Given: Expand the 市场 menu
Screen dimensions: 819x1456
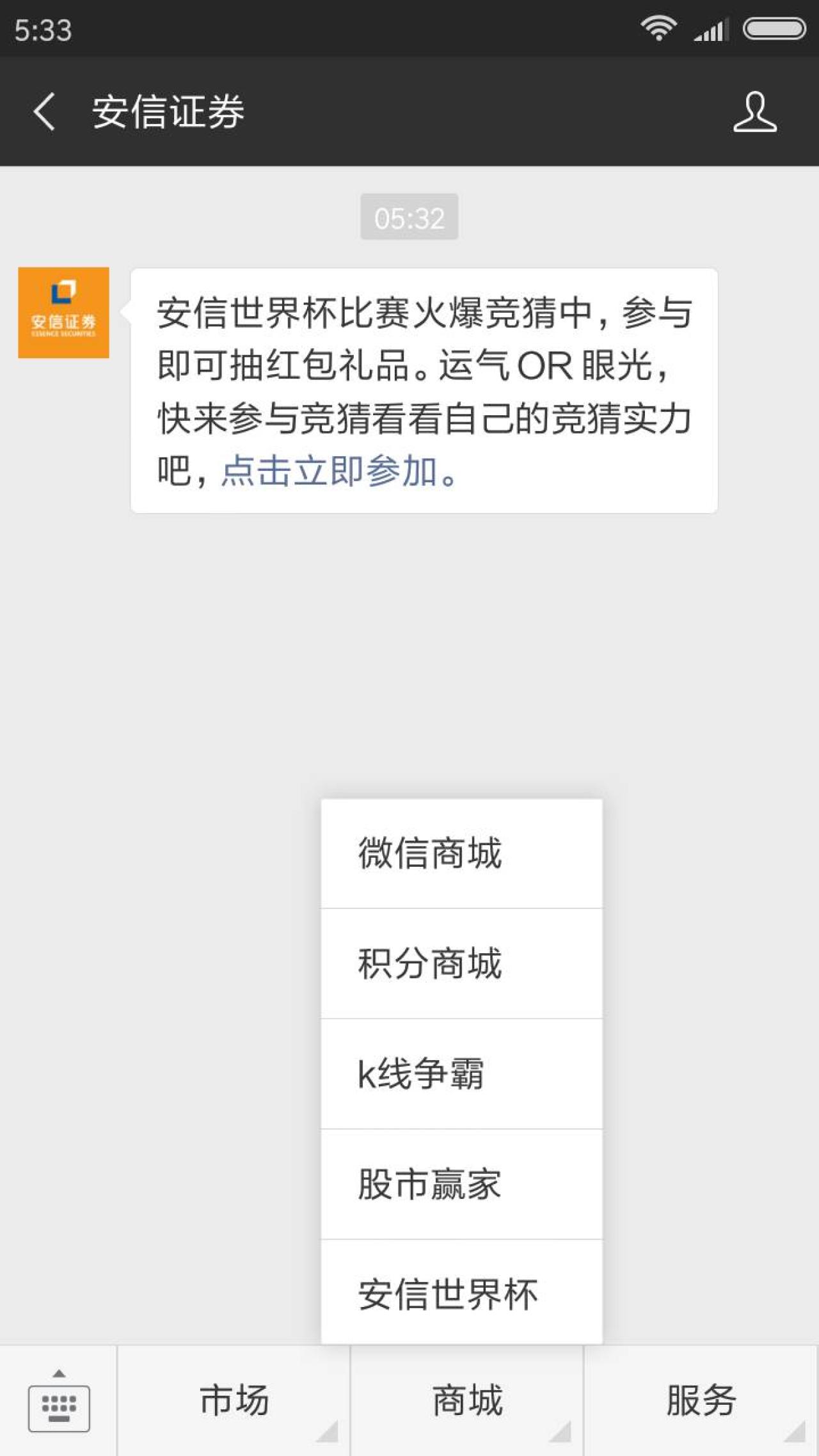Looking at the screenshot, I should (234, 1401).
